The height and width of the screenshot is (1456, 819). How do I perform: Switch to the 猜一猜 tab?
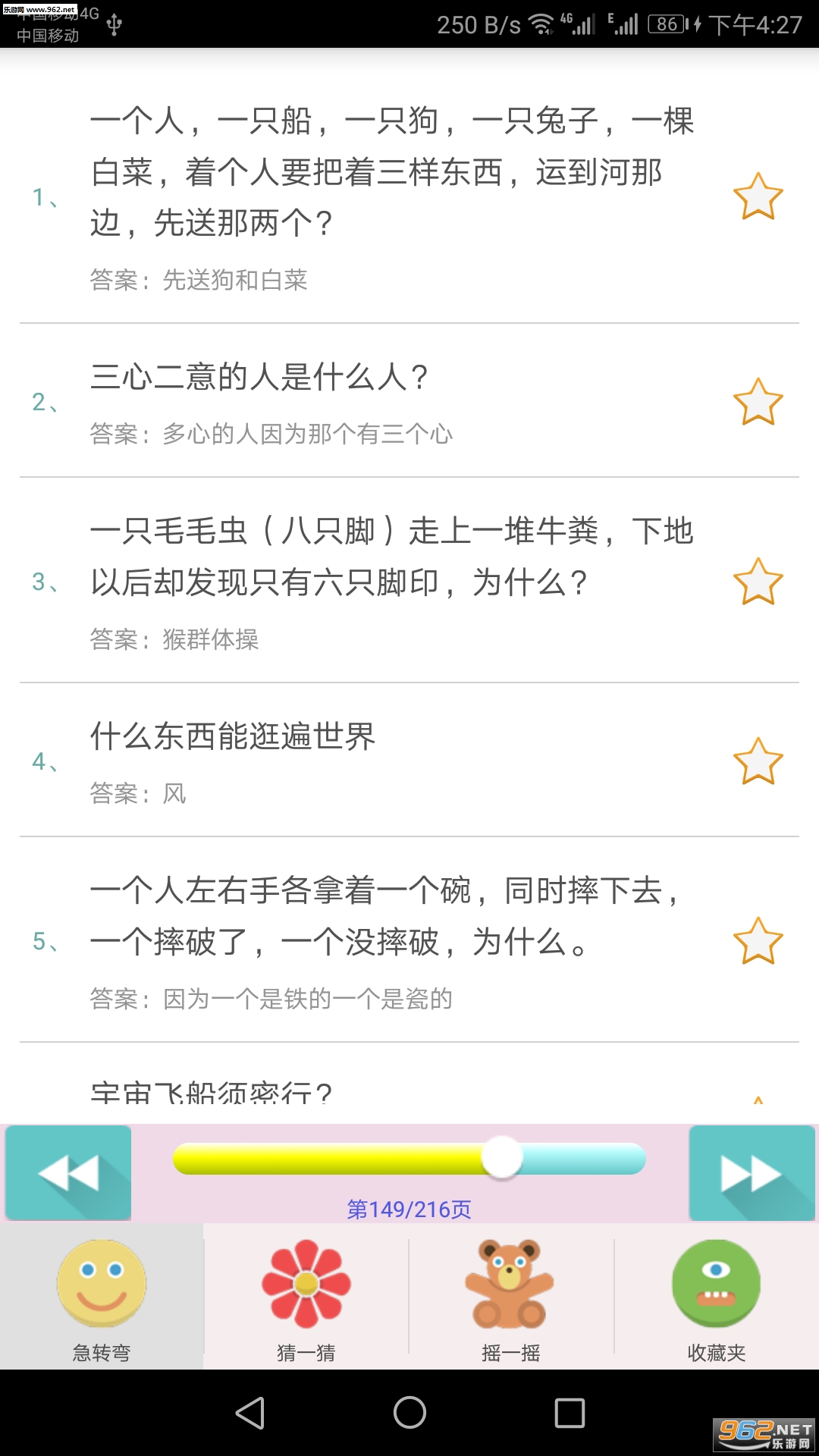click(x=306, y=1297)
